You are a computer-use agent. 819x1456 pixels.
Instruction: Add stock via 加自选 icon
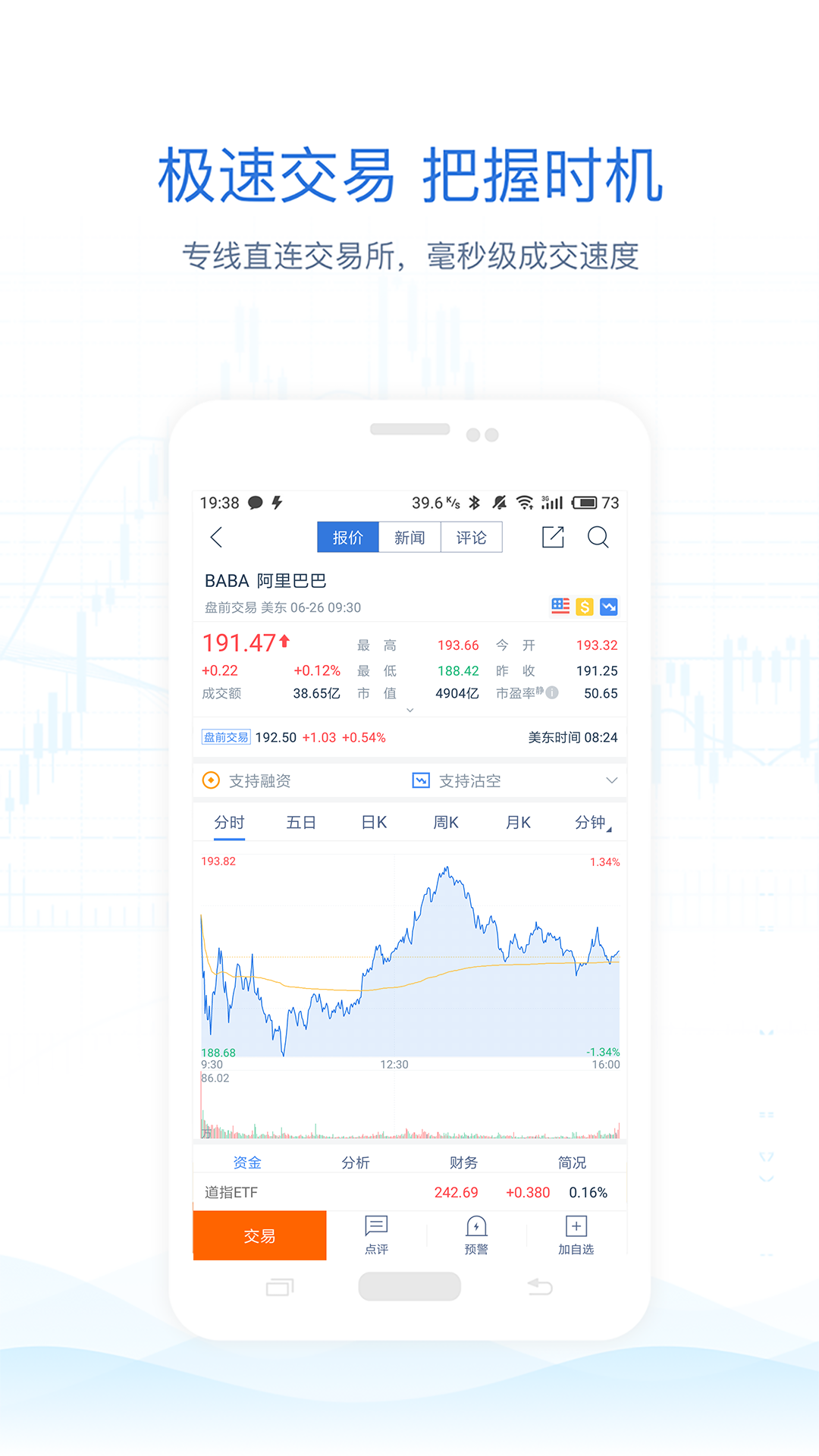click(576, 1235)
